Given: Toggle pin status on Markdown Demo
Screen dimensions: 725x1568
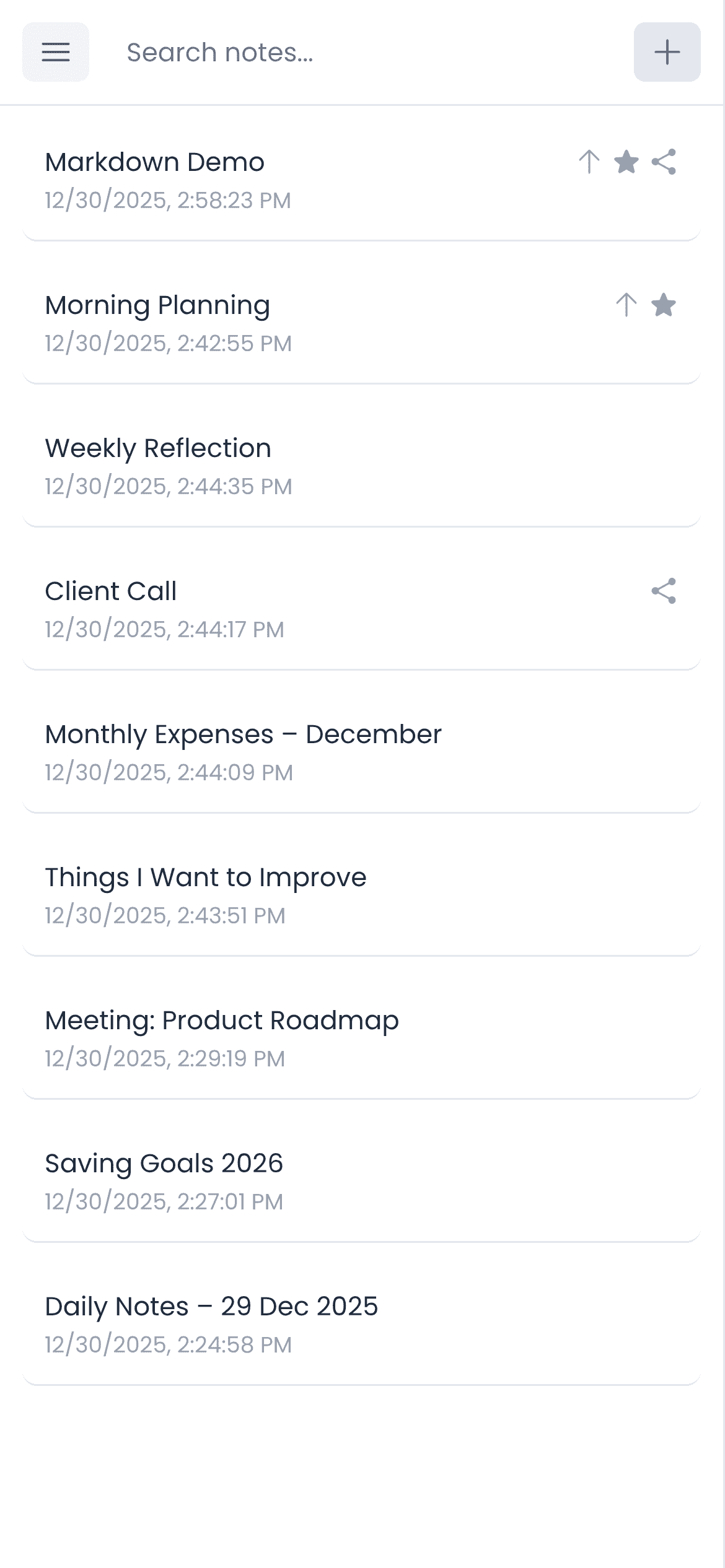Looking at the screenshot, I should [x=587, y=163].
